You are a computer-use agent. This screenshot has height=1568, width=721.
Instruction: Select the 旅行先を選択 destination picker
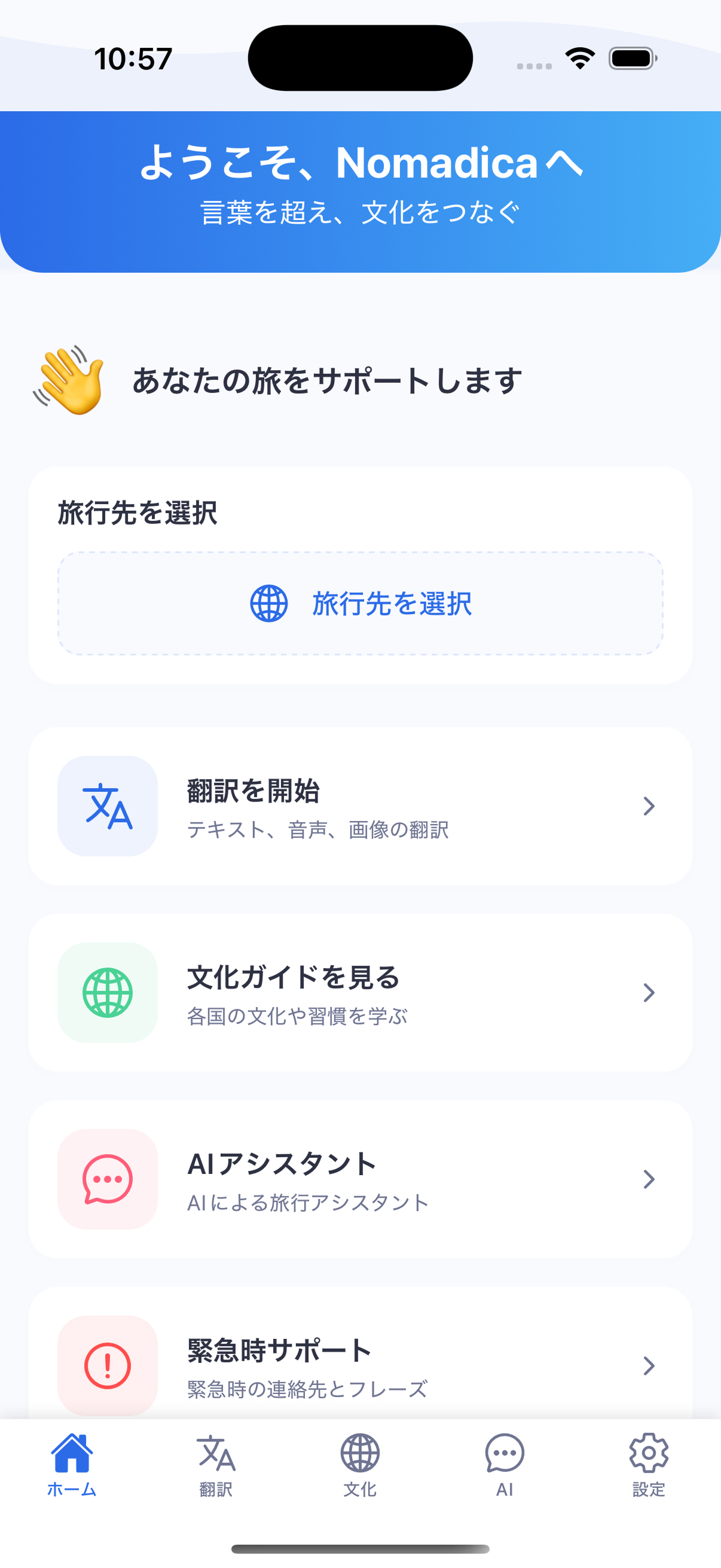click(x=360, y=603)
